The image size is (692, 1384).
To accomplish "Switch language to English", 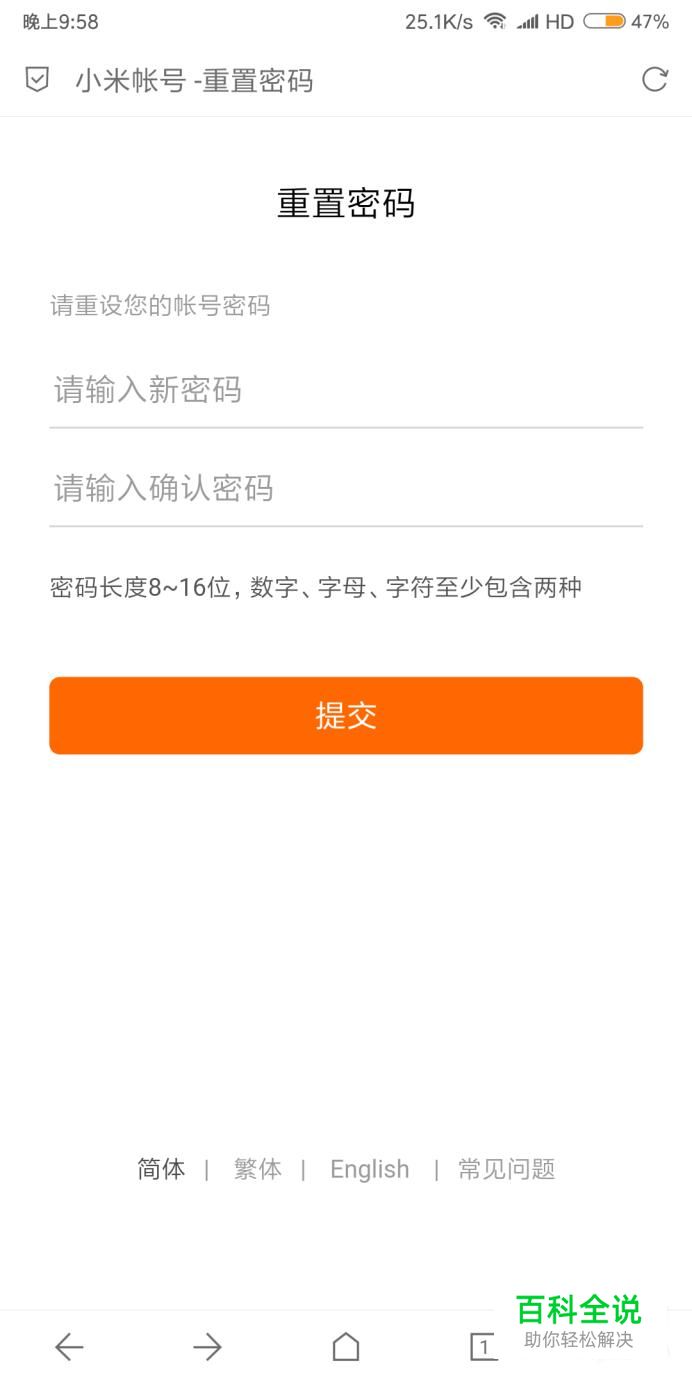I will [x=370, y=1169].
